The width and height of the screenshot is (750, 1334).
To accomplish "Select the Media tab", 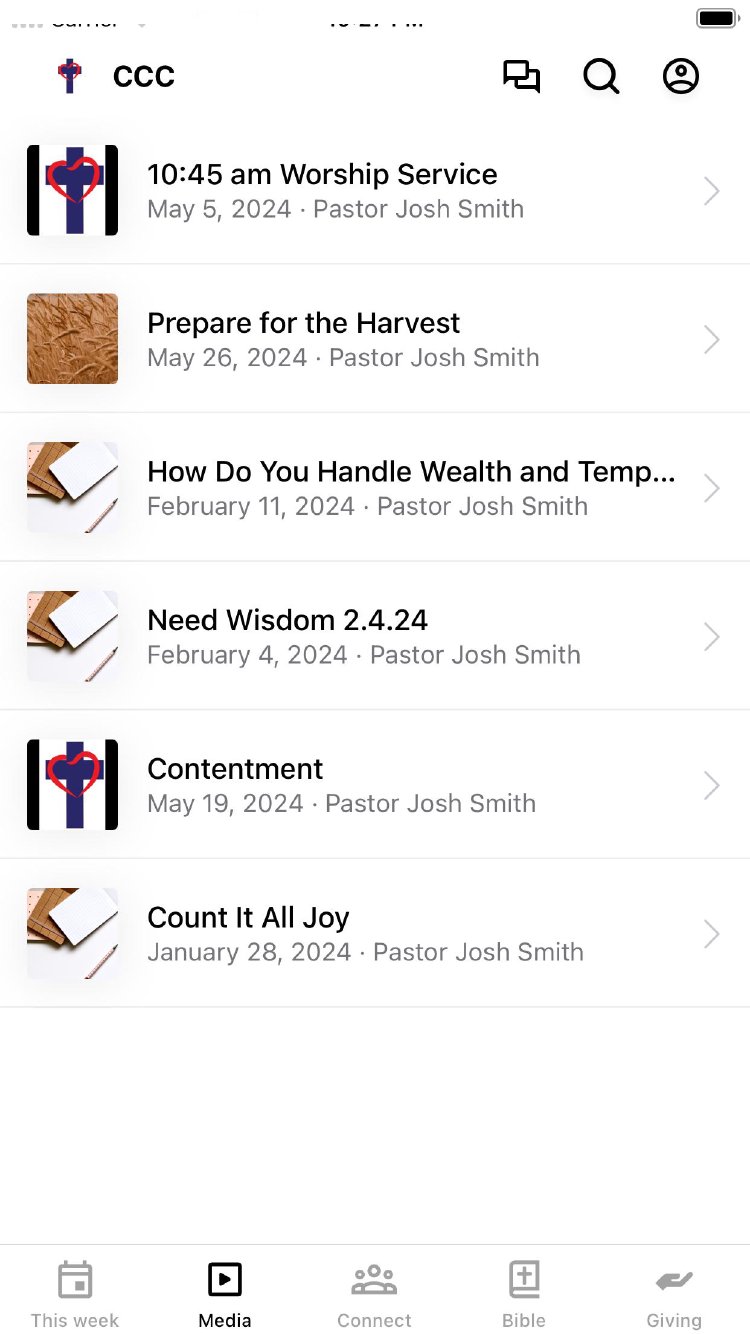I will (225, 1294).
